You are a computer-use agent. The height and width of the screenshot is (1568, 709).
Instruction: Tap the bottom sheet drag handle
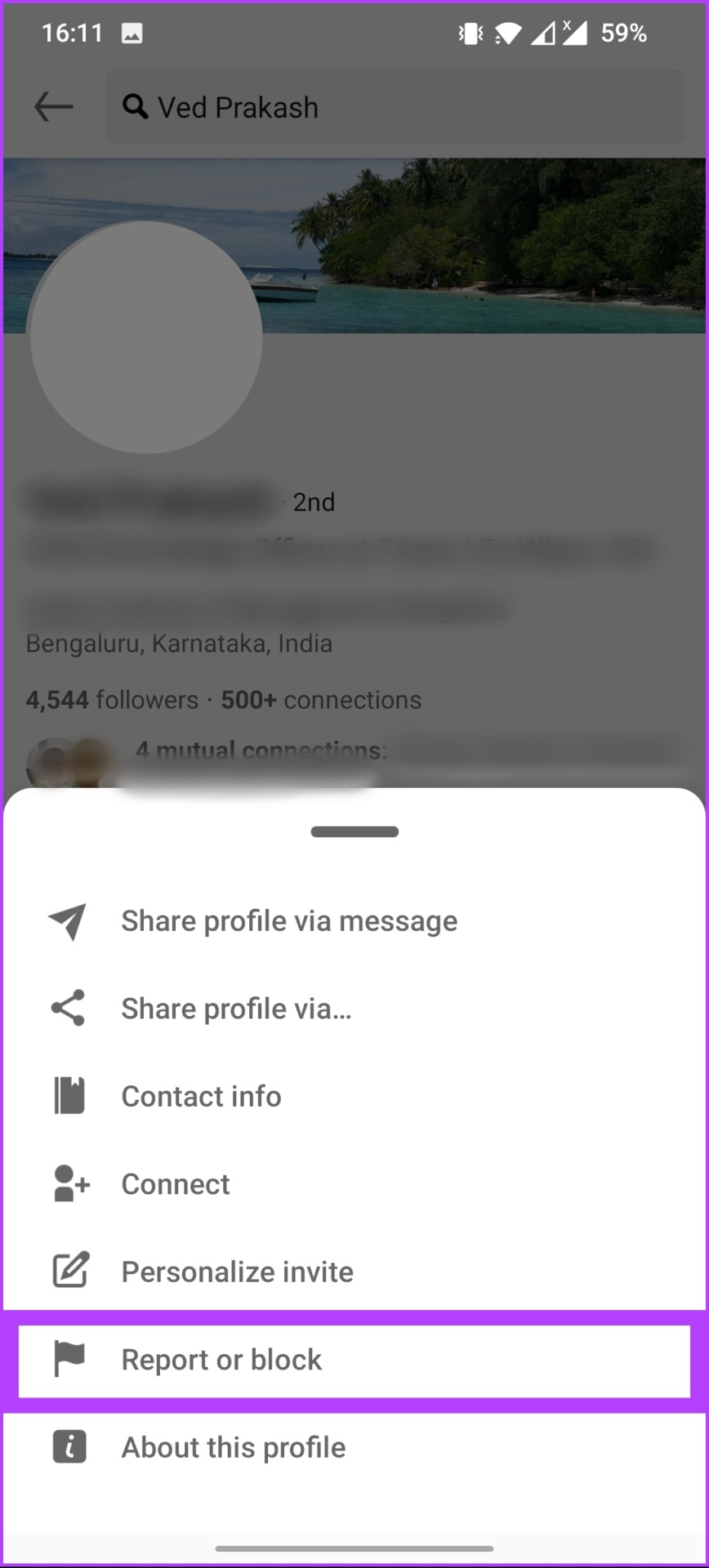click(x=354, y=831)
